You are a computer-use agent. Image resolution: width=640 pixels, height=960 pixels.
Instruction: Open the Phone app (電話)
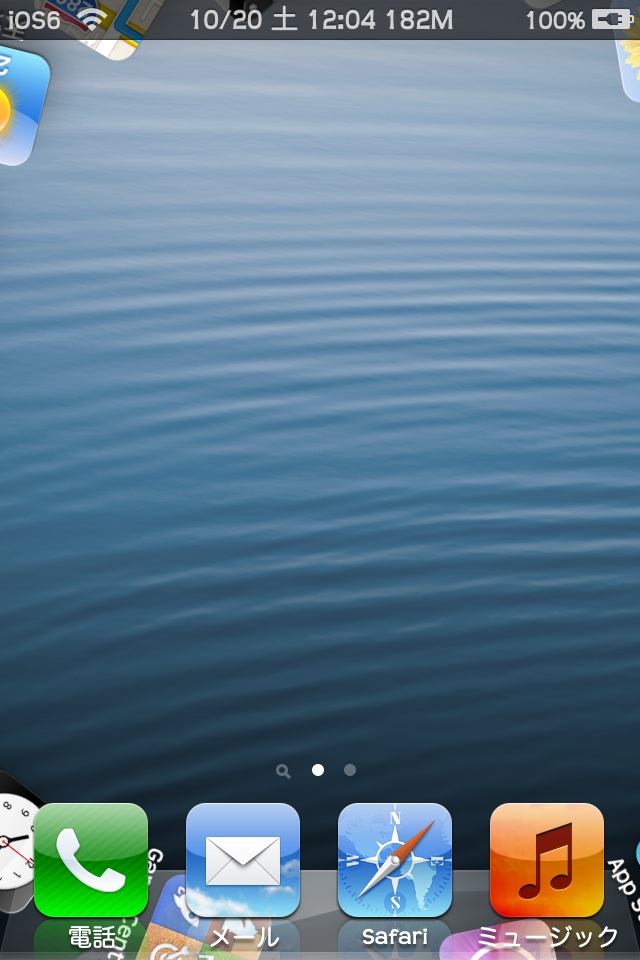click(x=91, y=860)
